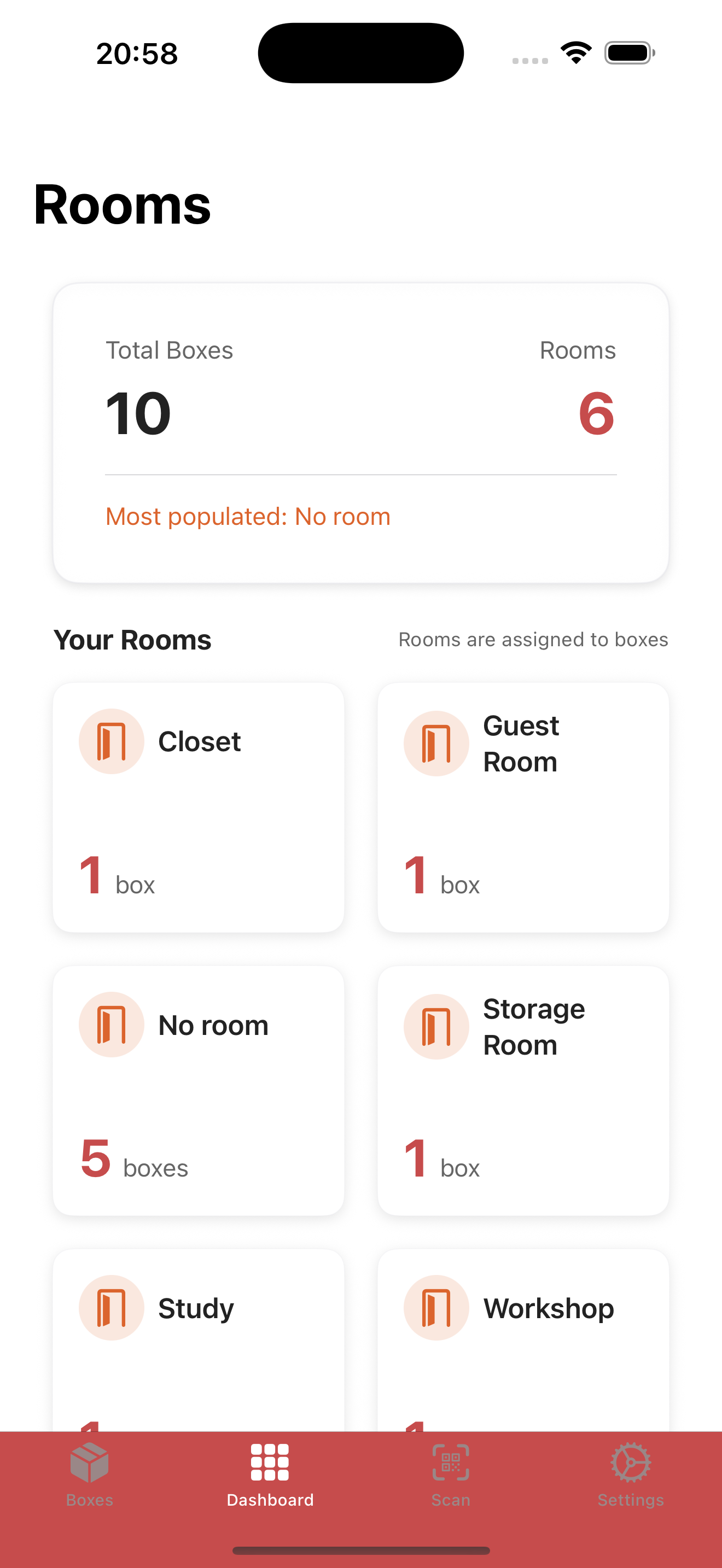This screenshot has width=722, height=1568.
Task: Open the Dashboard grid icon
Action: tap(270, 1461)
